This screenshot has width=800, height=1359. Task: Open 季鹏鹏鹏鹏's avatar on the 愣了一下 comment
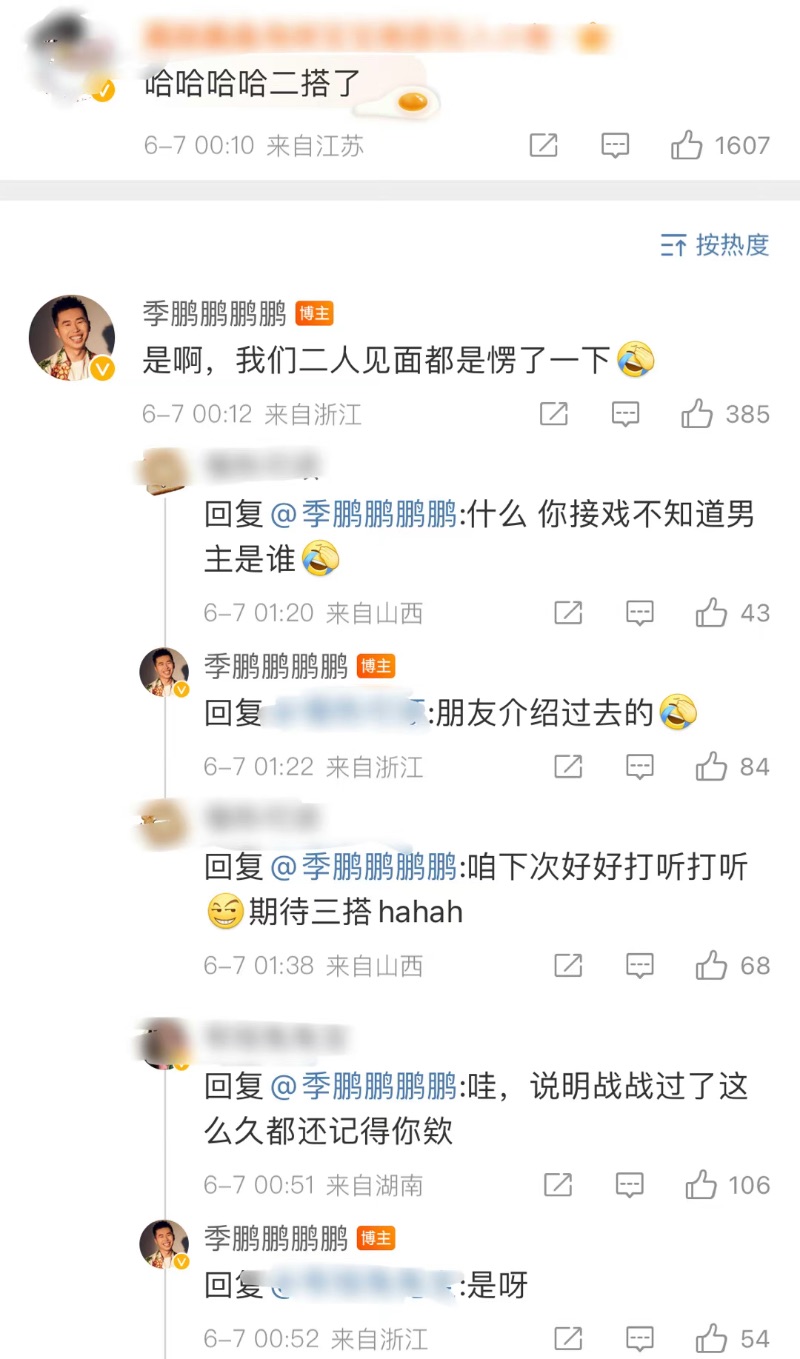(x=72, y=338)
